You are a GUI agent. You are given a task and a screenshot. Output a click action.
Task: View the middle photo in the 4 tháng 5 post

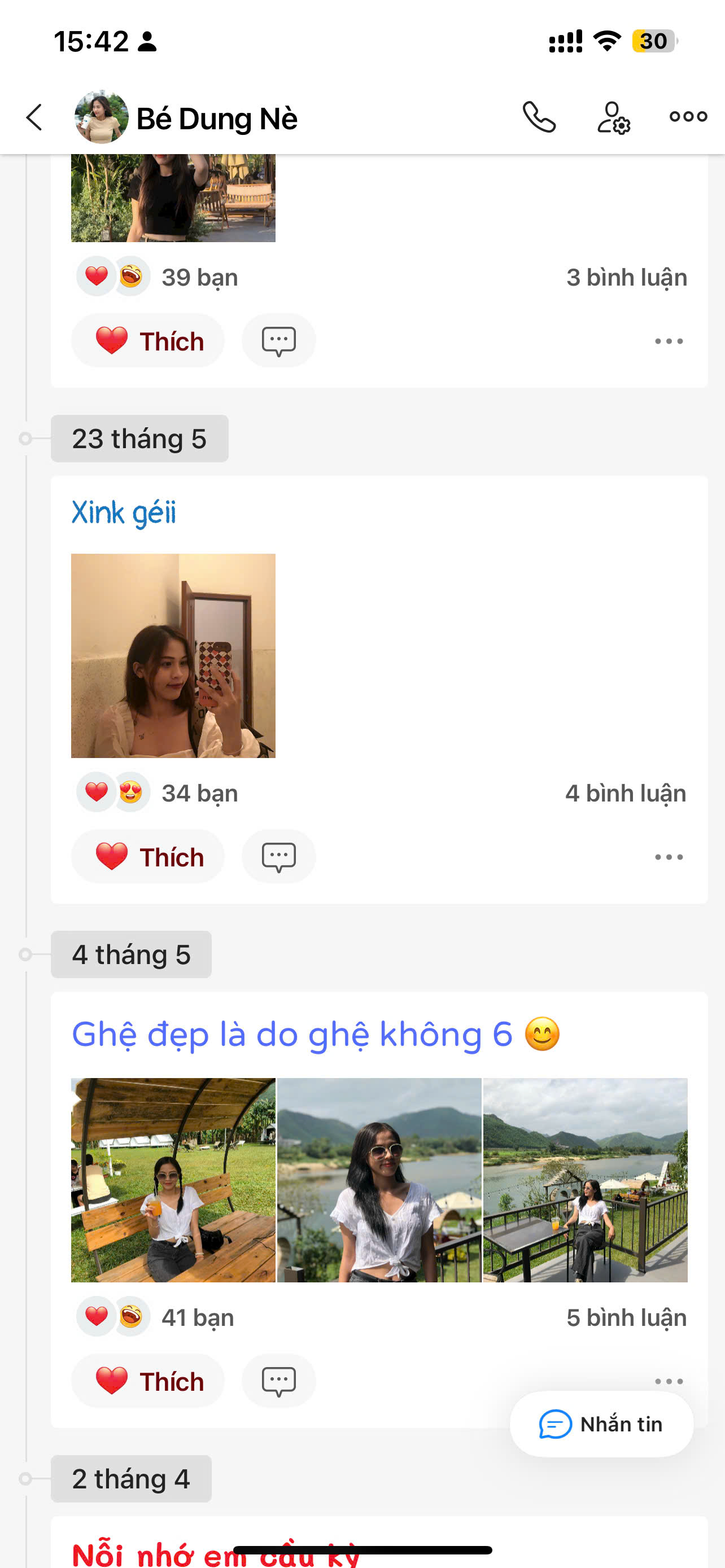point(379,1180)
